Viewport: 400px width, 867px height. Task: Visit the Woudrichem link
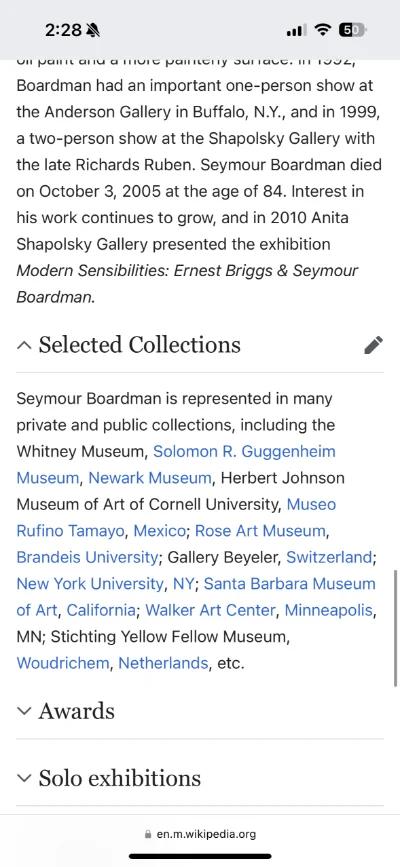[x=63, y=662]
